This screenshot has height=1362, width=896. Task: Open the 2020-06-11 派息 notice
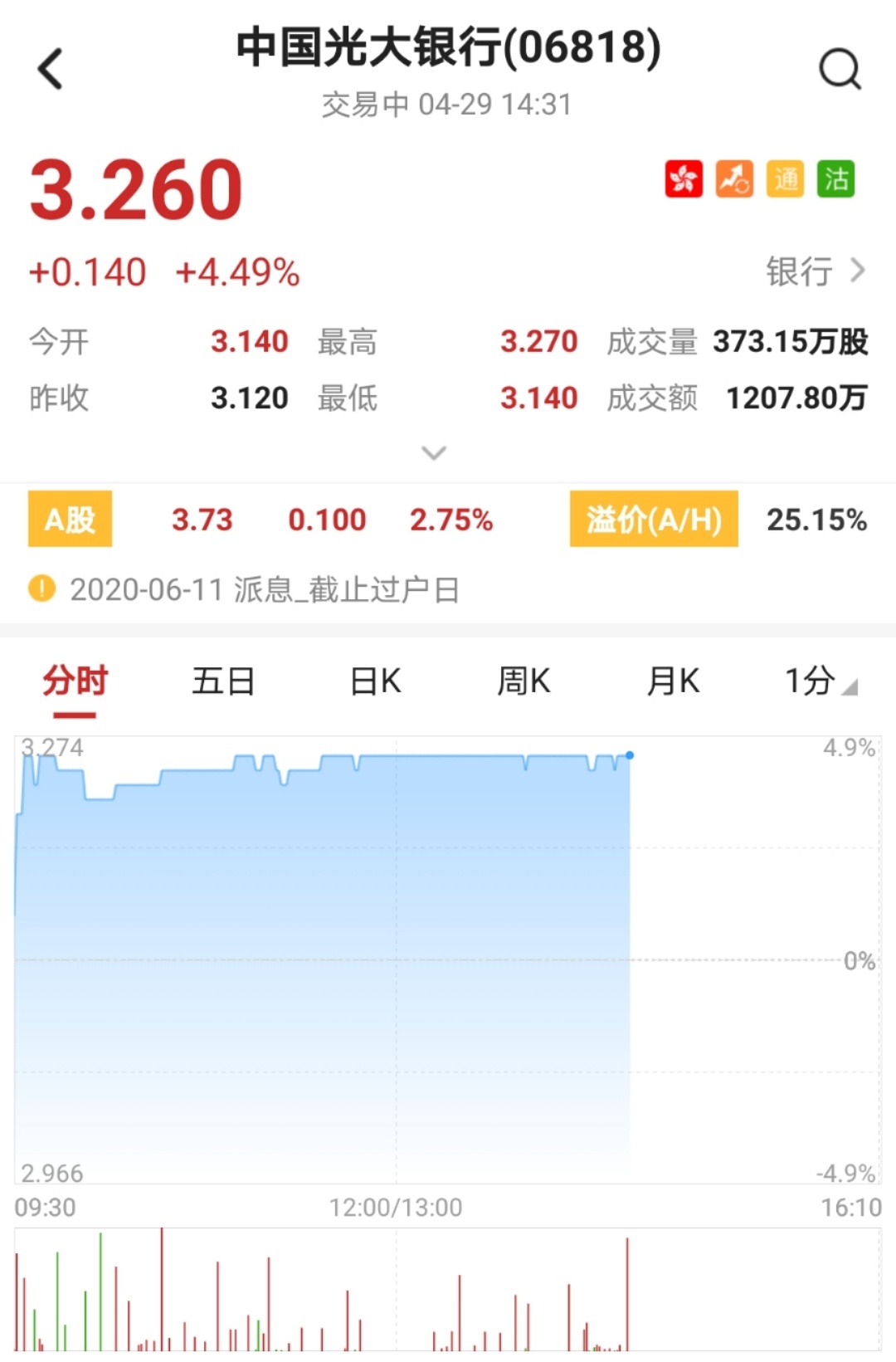click(x=264, y=589)
